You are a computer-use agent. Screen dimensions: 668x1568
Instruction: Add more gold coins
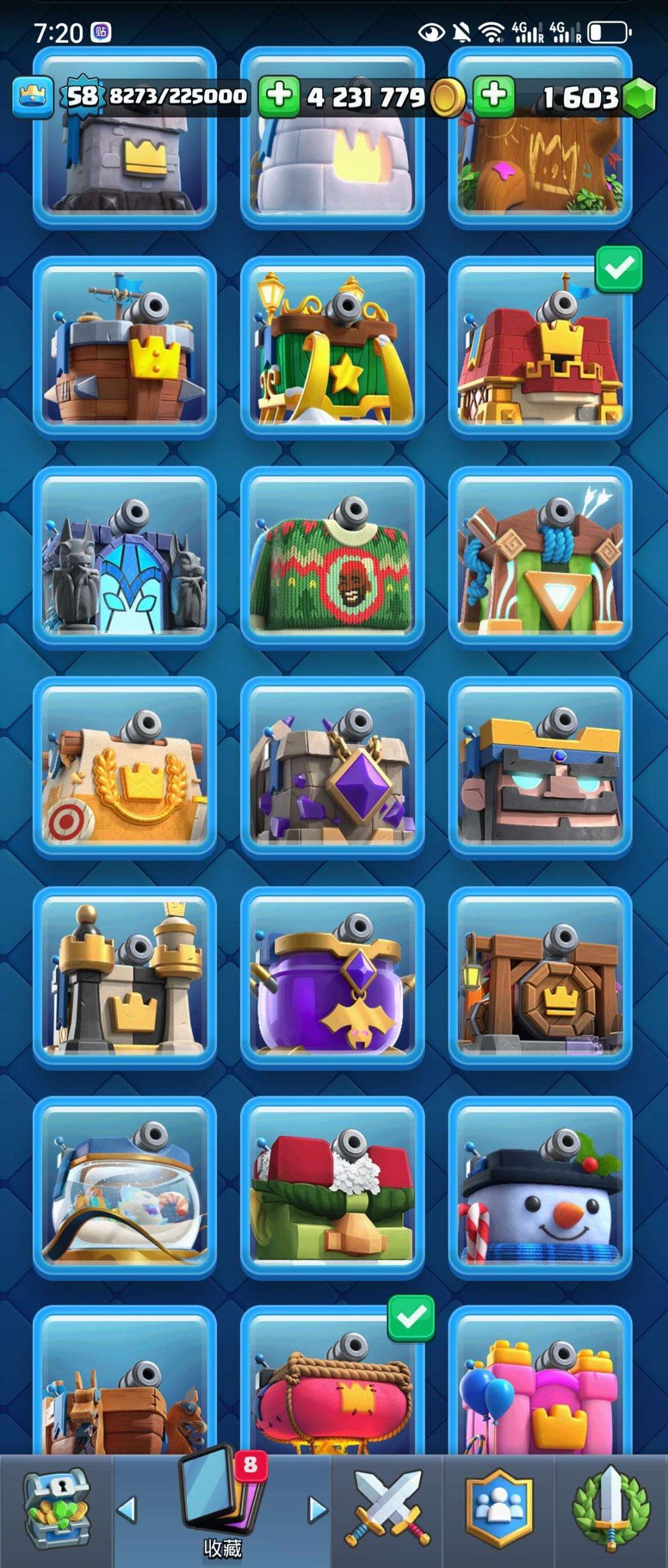pyautogui.click(x=279, y=96)
